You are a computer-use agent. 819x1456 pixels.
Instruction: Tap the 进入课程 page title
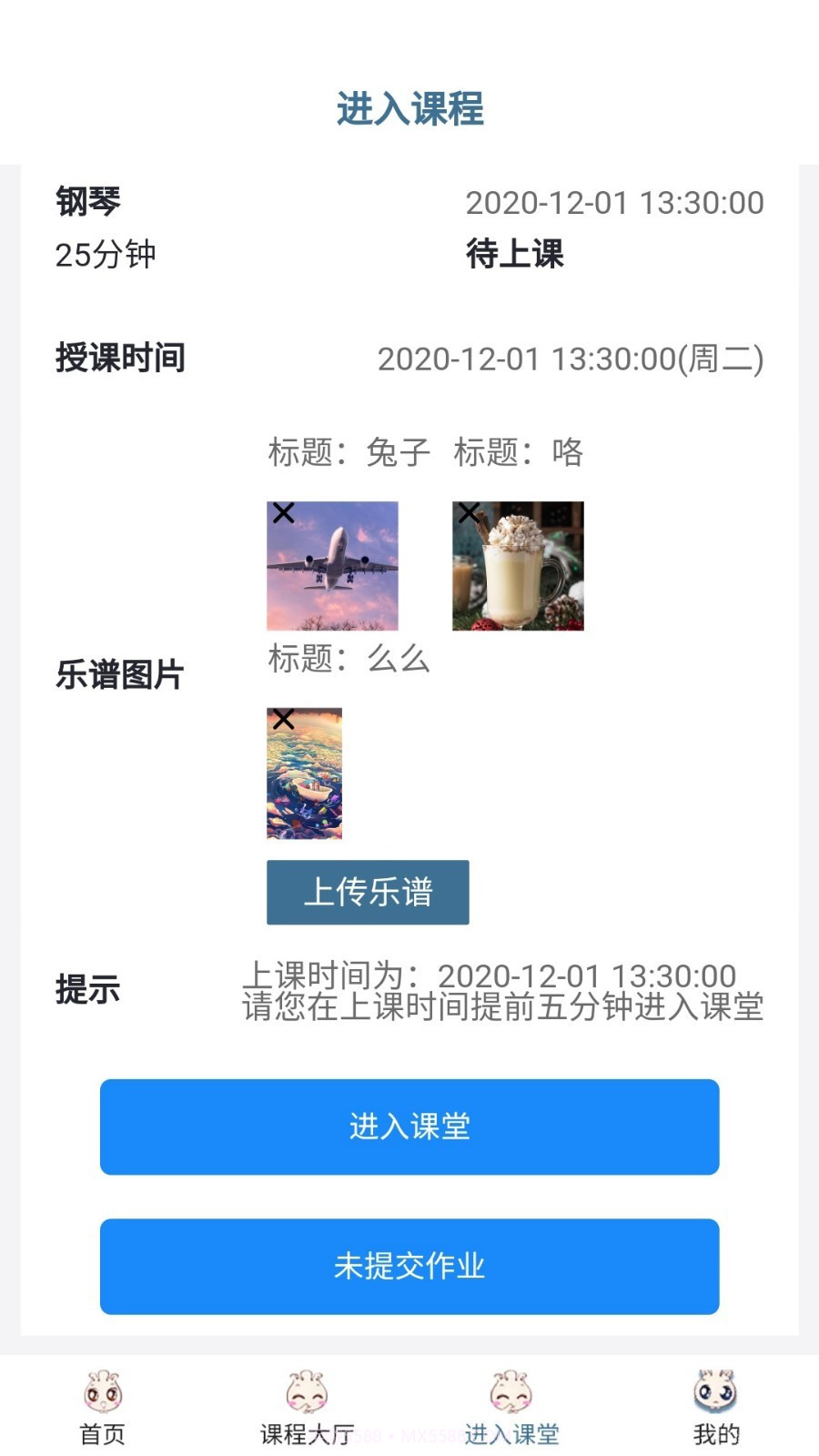(409, 109)
